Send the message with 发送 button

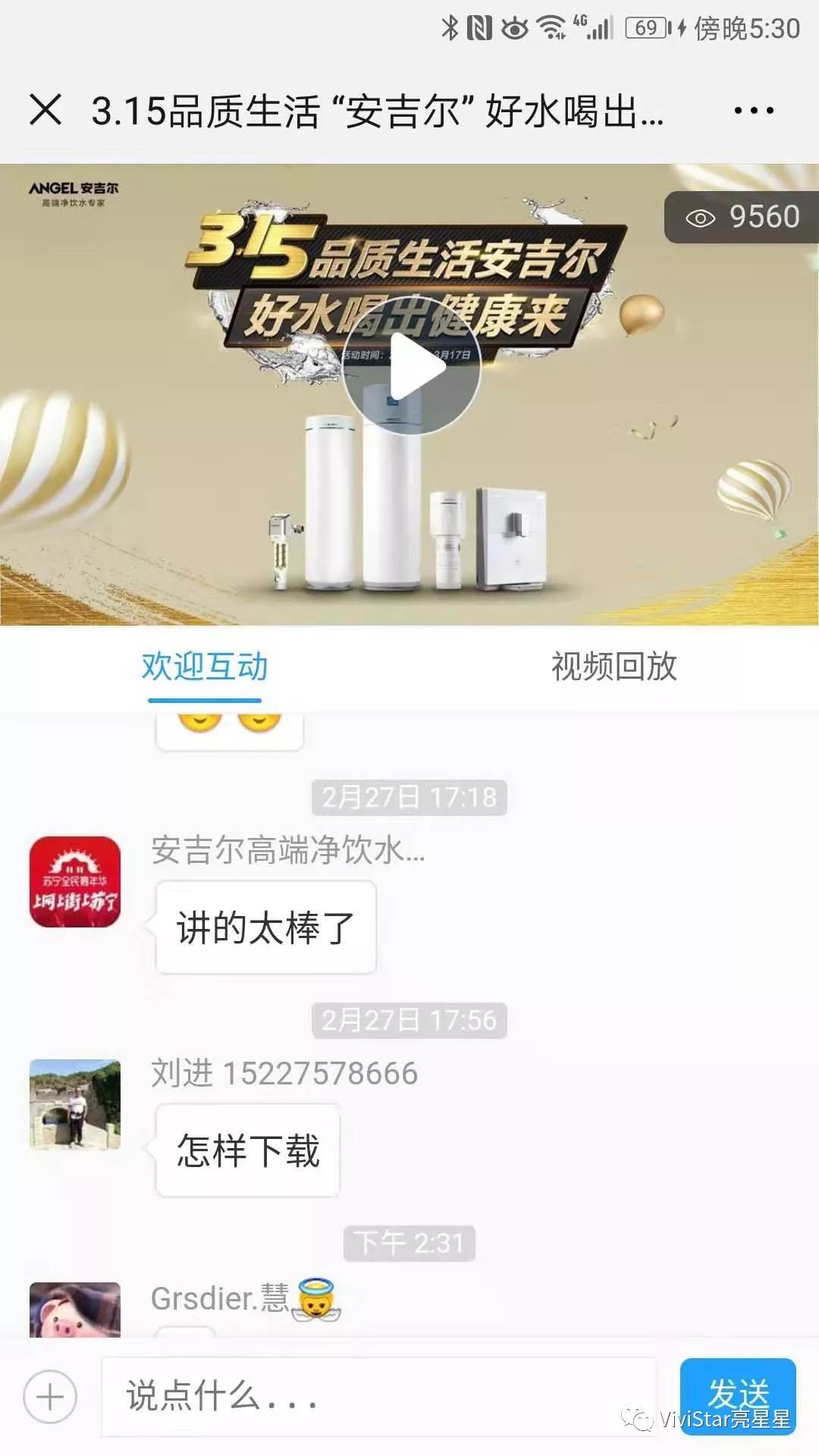(x=737, y=1395)
